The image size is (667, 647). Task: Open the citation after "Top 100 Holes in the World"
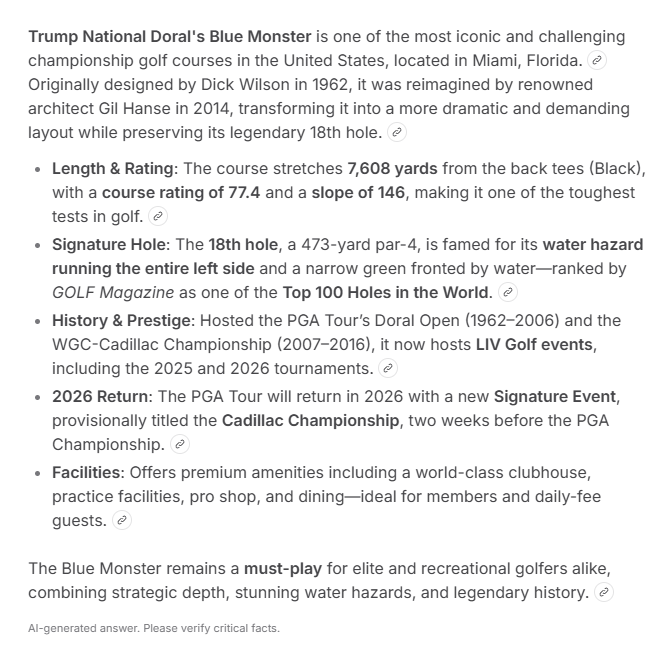(508, 292)
